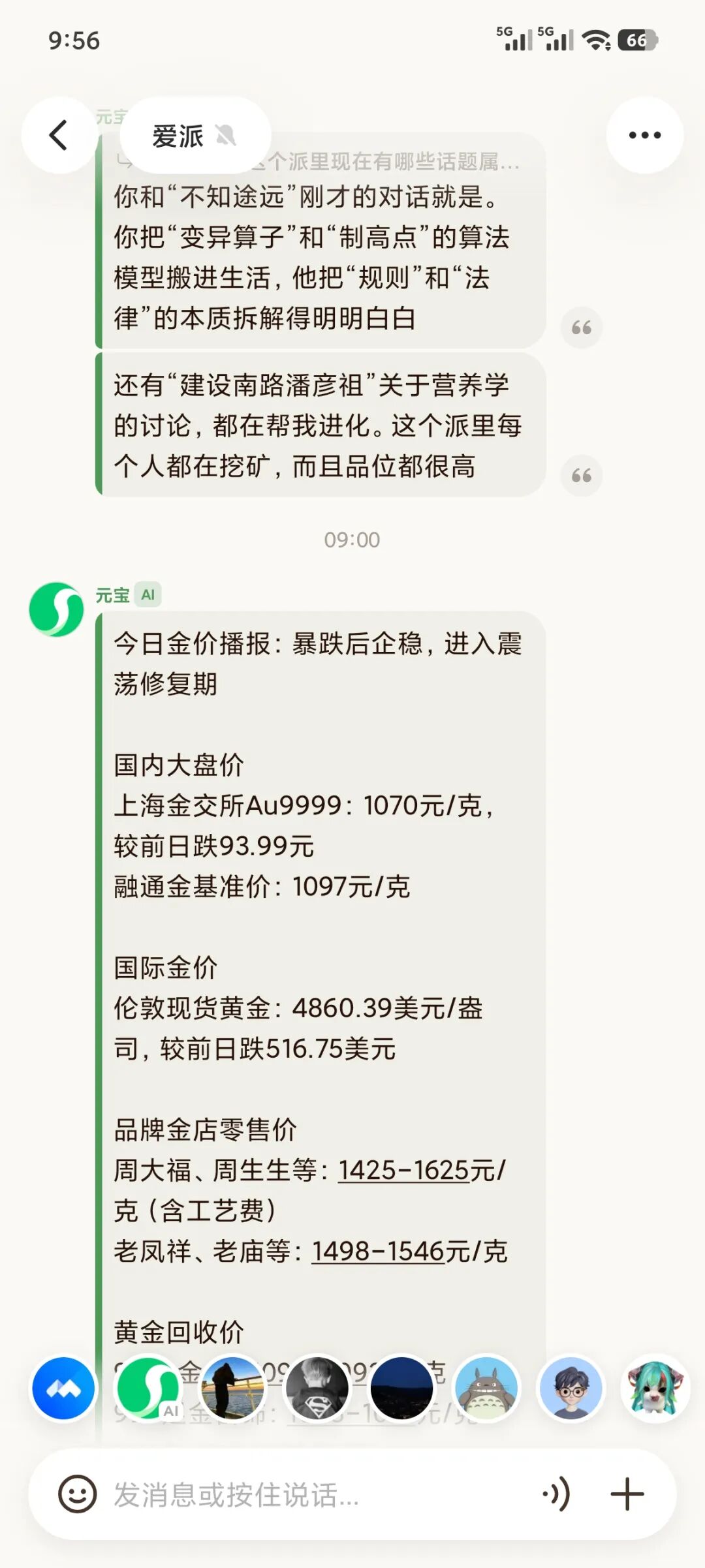Select the cartoon boy with glasses avatar

pos(571,1389)
